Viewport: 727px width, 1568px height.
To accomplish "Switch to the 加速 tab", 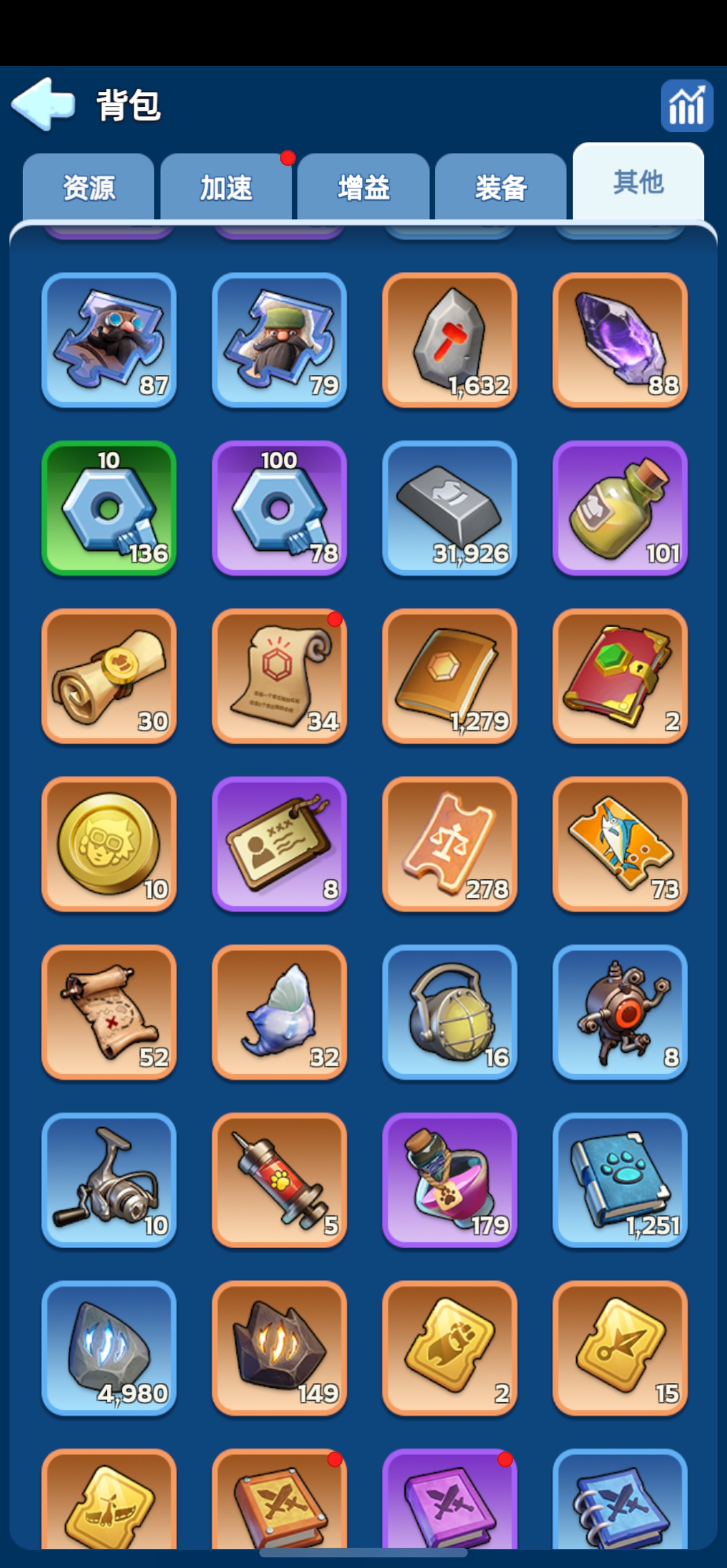I will pos(226,187).
